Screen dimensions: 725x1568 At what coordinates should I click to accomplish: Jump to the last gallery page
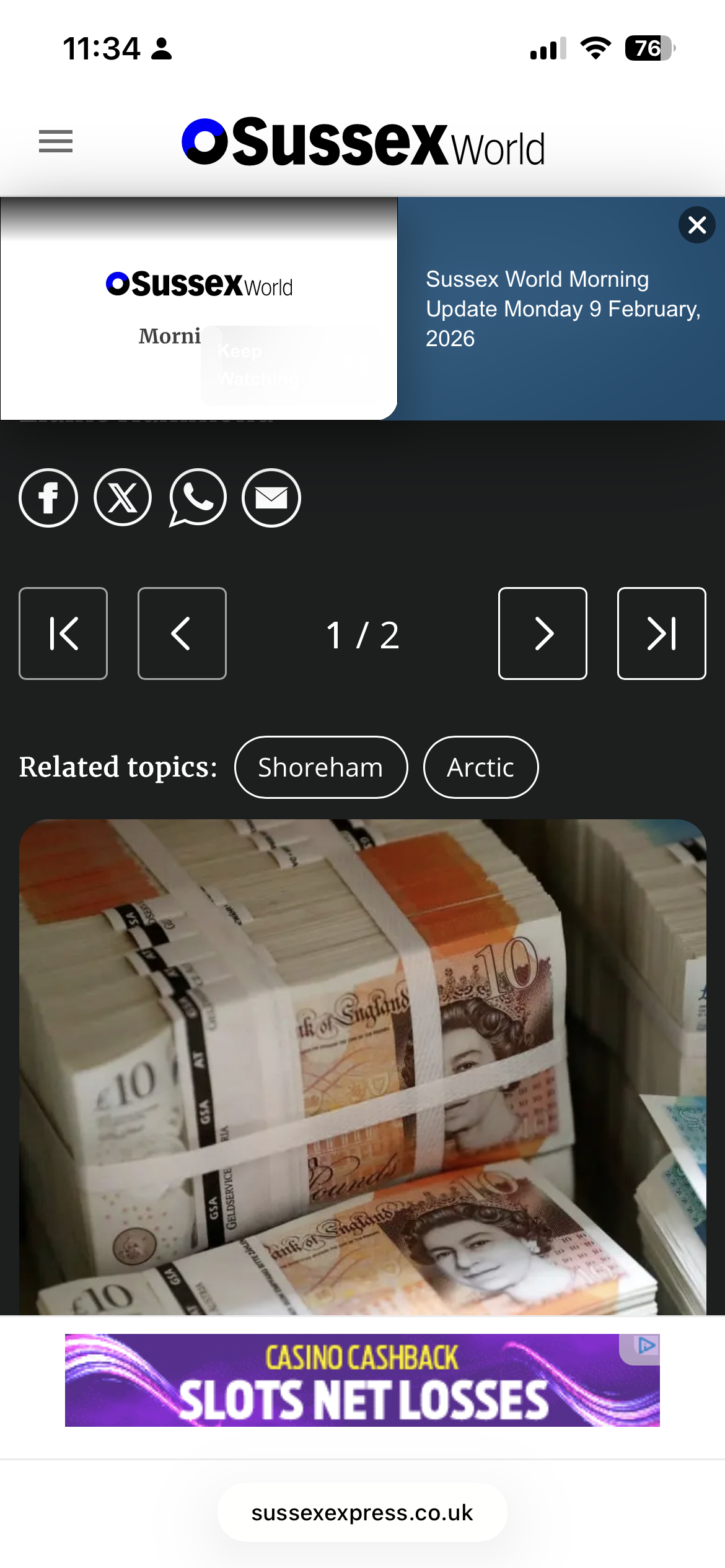click(661, 634)
